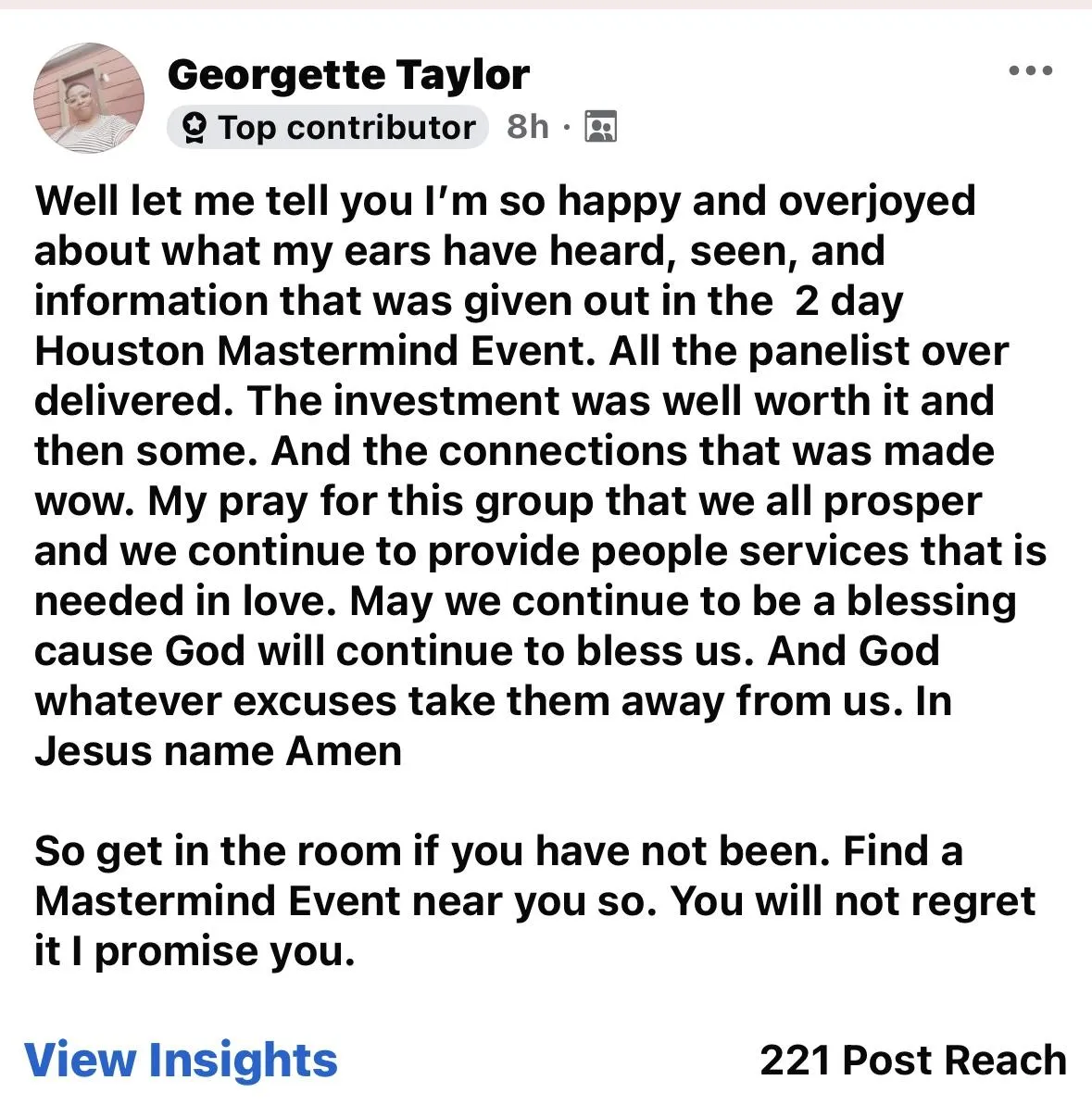The width and height of the screenshot is (1092, 1118).
Task: Tap the Top contributor badge
Action: click(328, 128)
